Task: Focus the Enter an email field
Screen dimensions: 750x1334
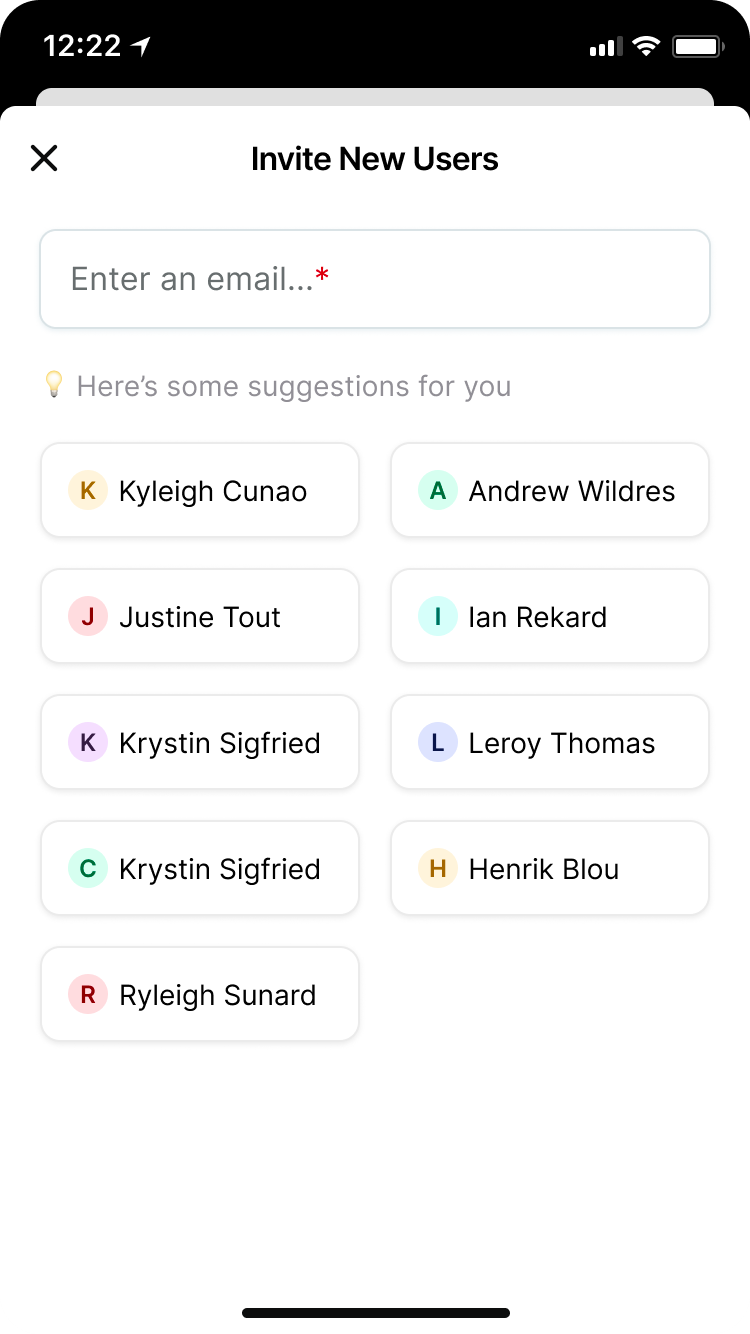Action: click(x=375, y=279)
